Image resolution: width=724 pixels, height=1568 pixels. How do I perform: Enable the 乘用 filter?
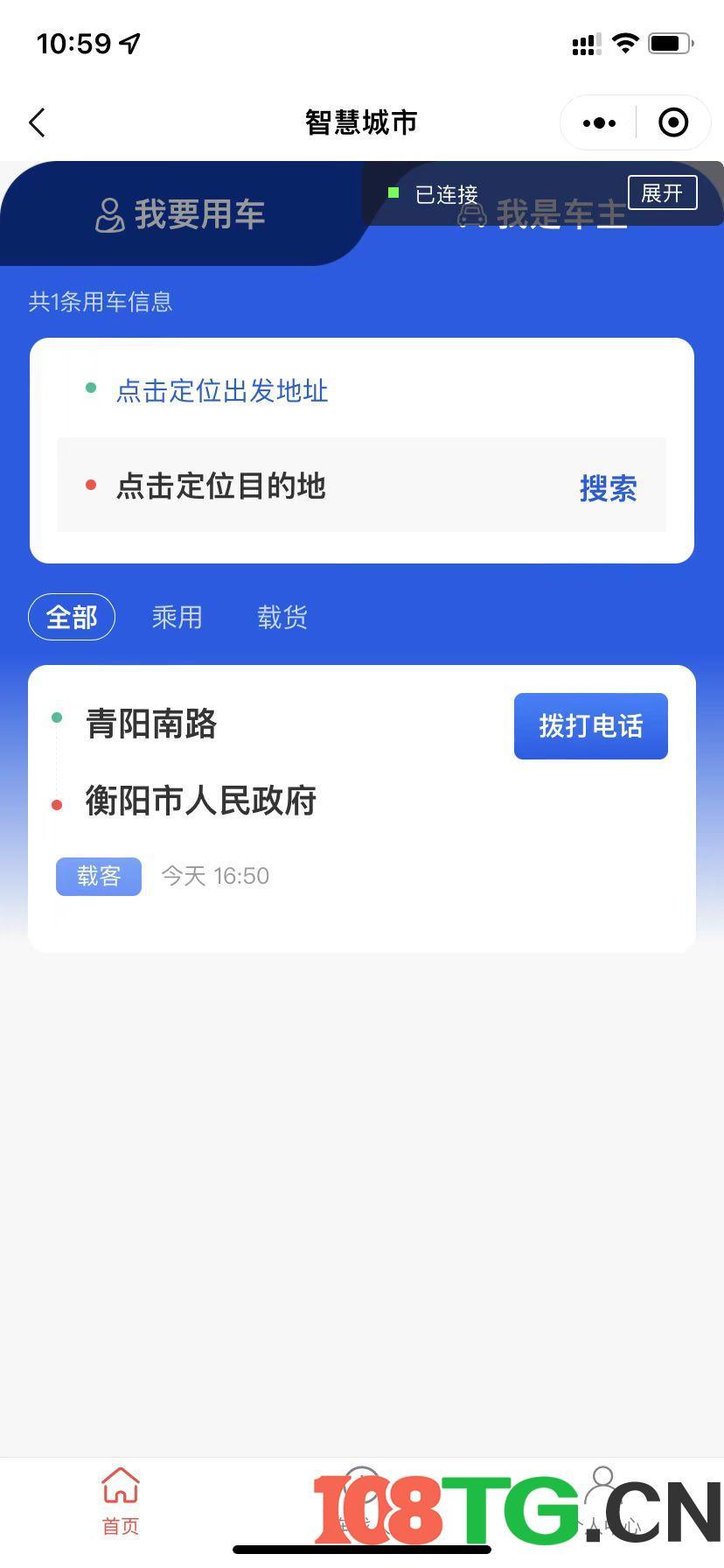coord(177,617)
